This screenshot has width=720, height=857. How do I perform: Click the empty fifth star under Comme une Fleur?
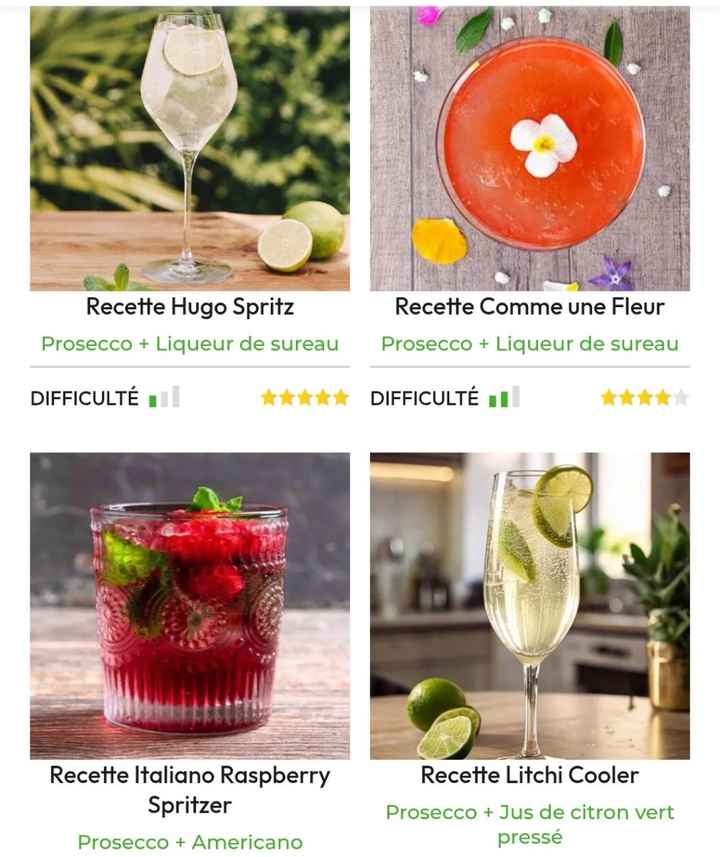click(x=682, y=396)
